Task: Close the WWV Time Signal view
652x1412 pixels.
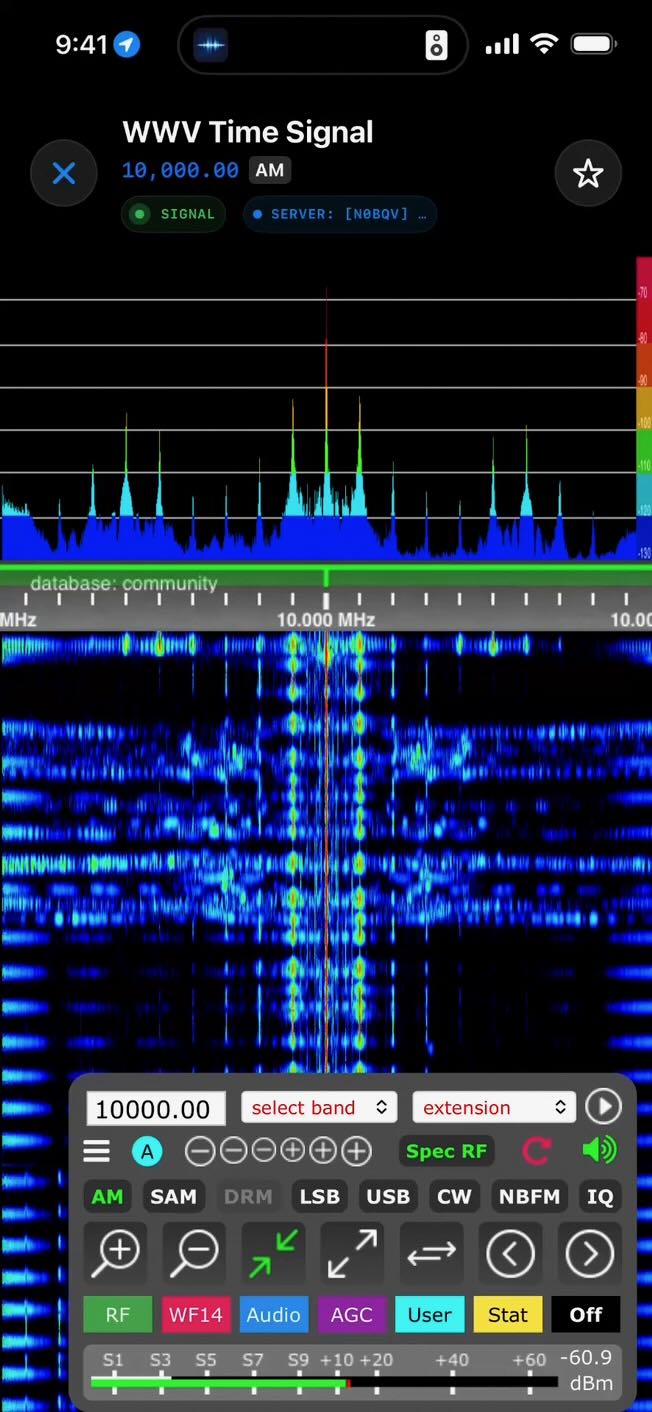Action: (63, 174)
